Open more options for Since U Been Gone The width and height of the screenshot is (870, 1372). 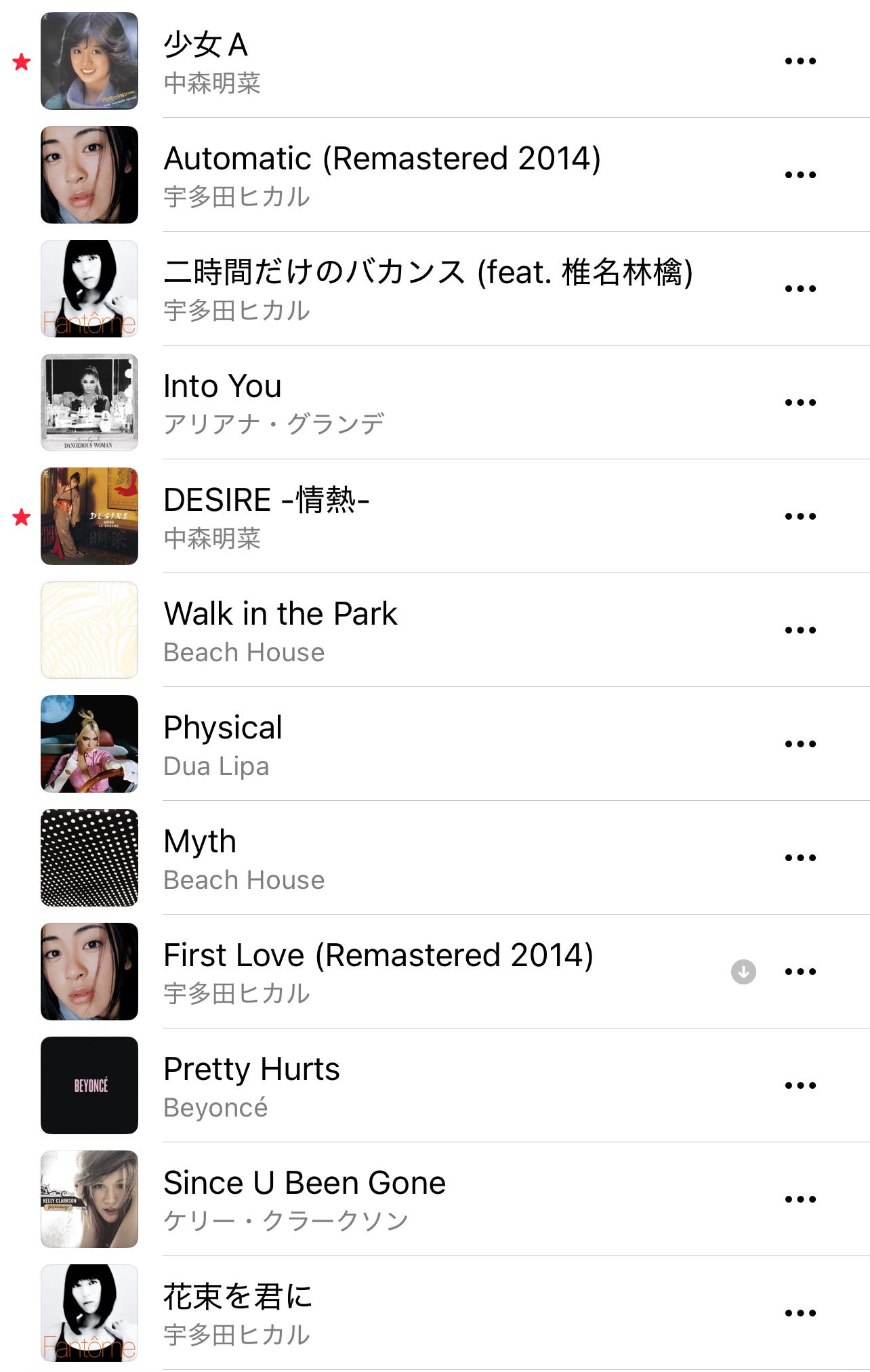pos(800,1199)
